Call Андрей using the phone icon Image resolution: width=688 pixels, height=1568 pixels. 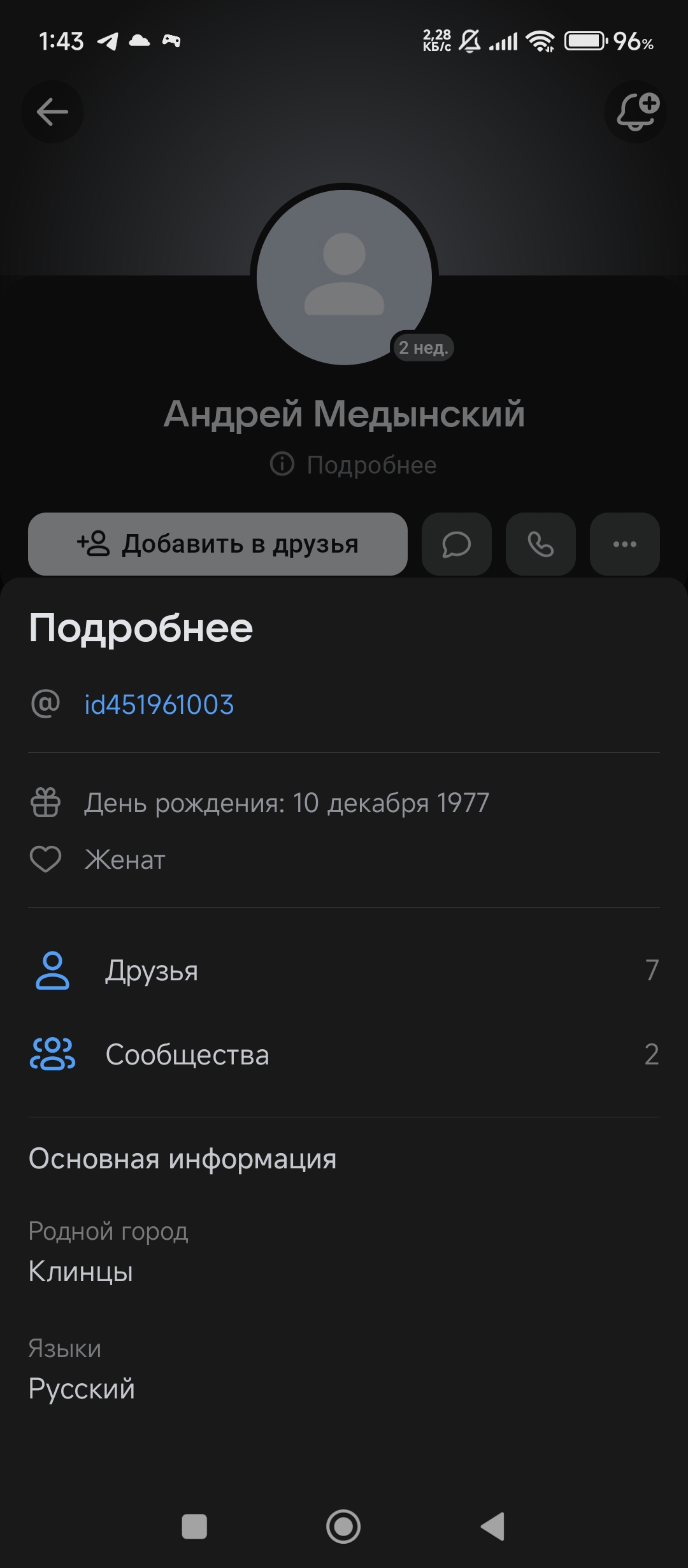tap(540, 544)
